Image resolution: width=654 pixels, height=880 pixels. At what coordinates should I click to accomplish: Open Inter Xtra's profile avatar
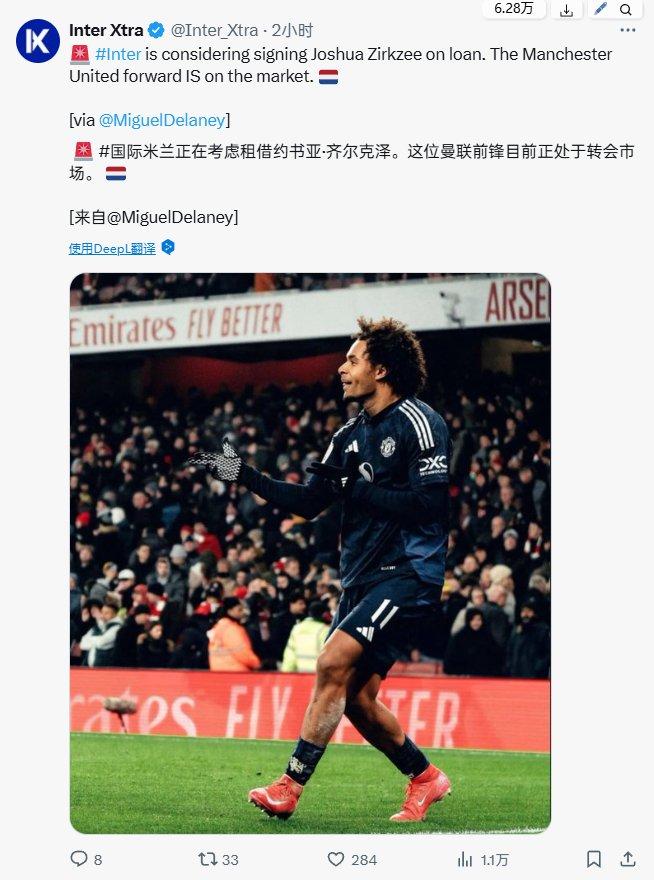point(37,41)
